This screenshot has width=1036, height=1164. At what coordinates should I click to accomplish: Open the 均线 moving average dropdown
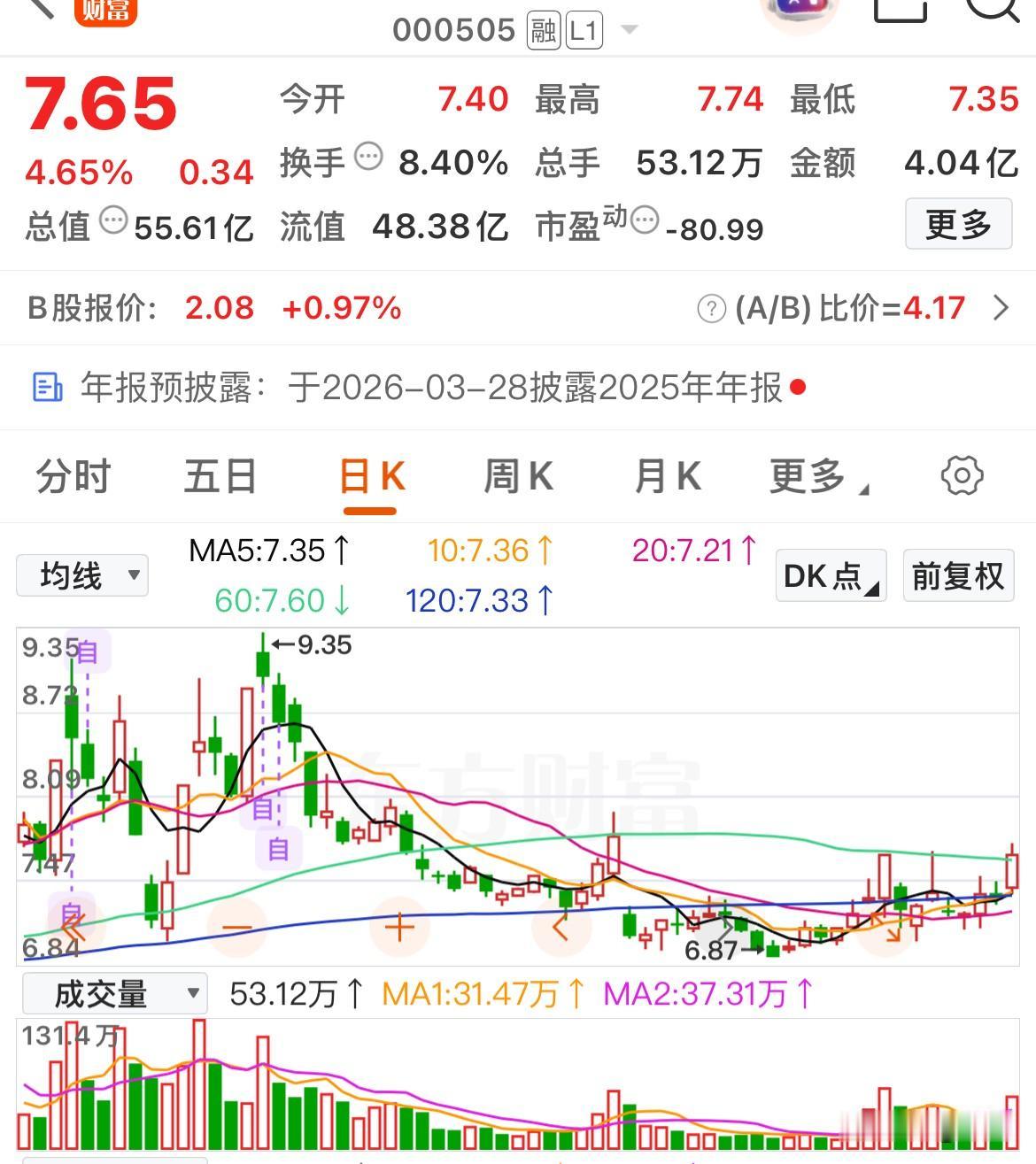(x=81, y=574)
